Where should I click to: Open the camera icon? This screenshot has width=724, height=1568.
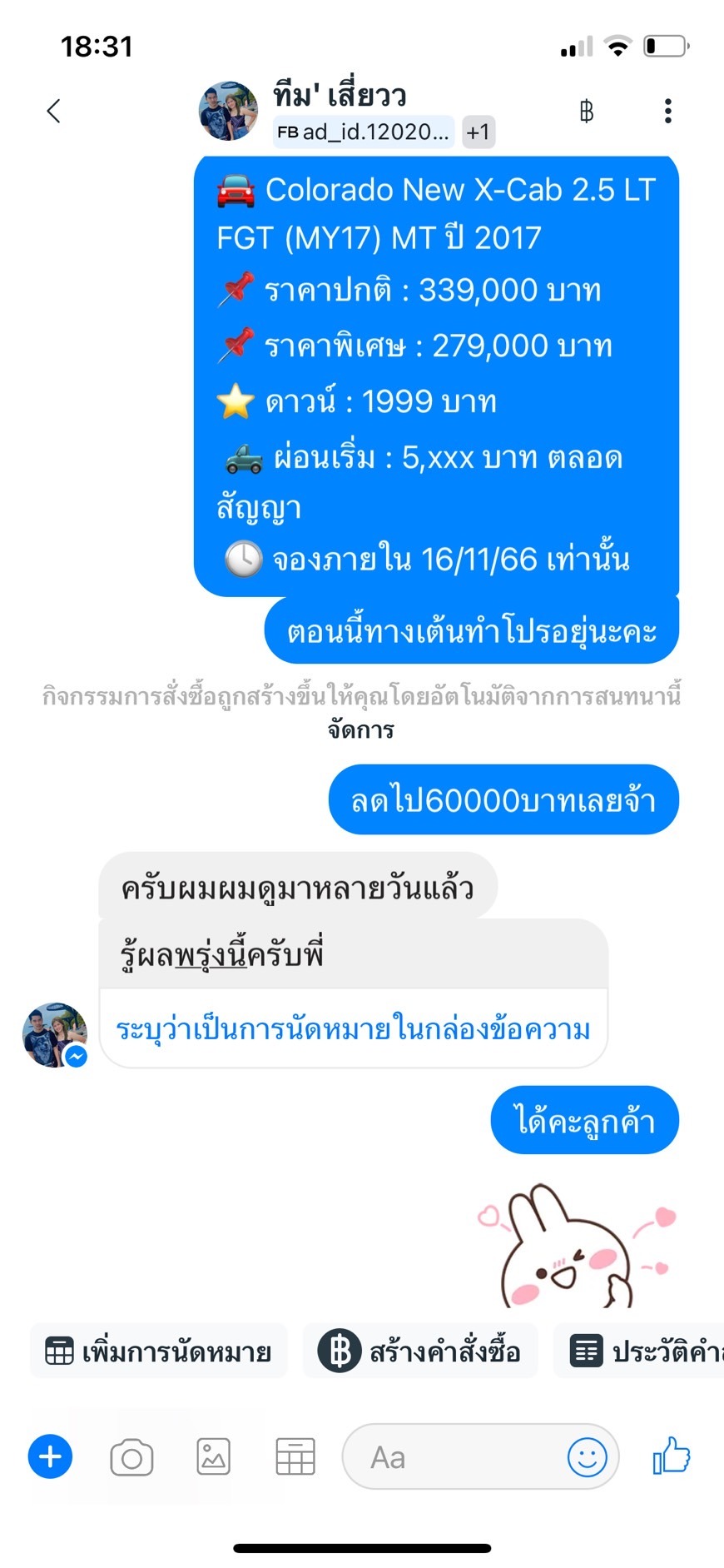pos(131,1456)
